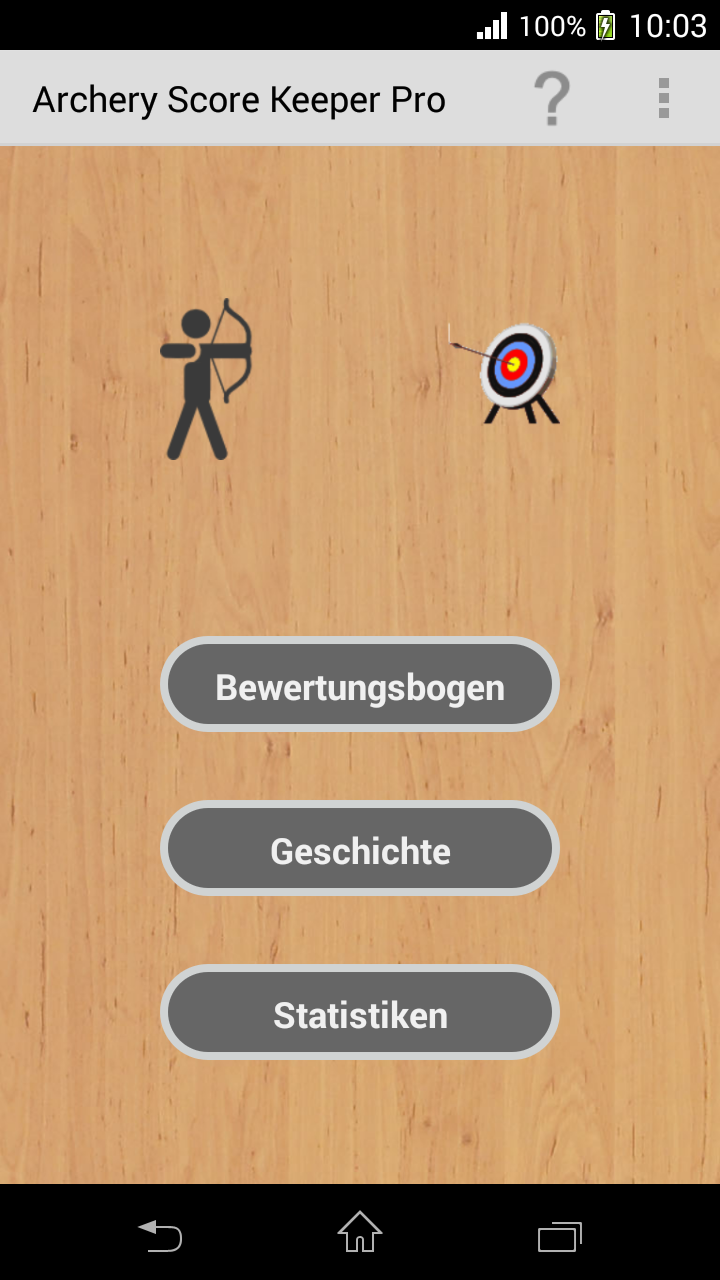Screen dimensions: 720x1280
Task: Go back with the system back button
Action: 160,1236
